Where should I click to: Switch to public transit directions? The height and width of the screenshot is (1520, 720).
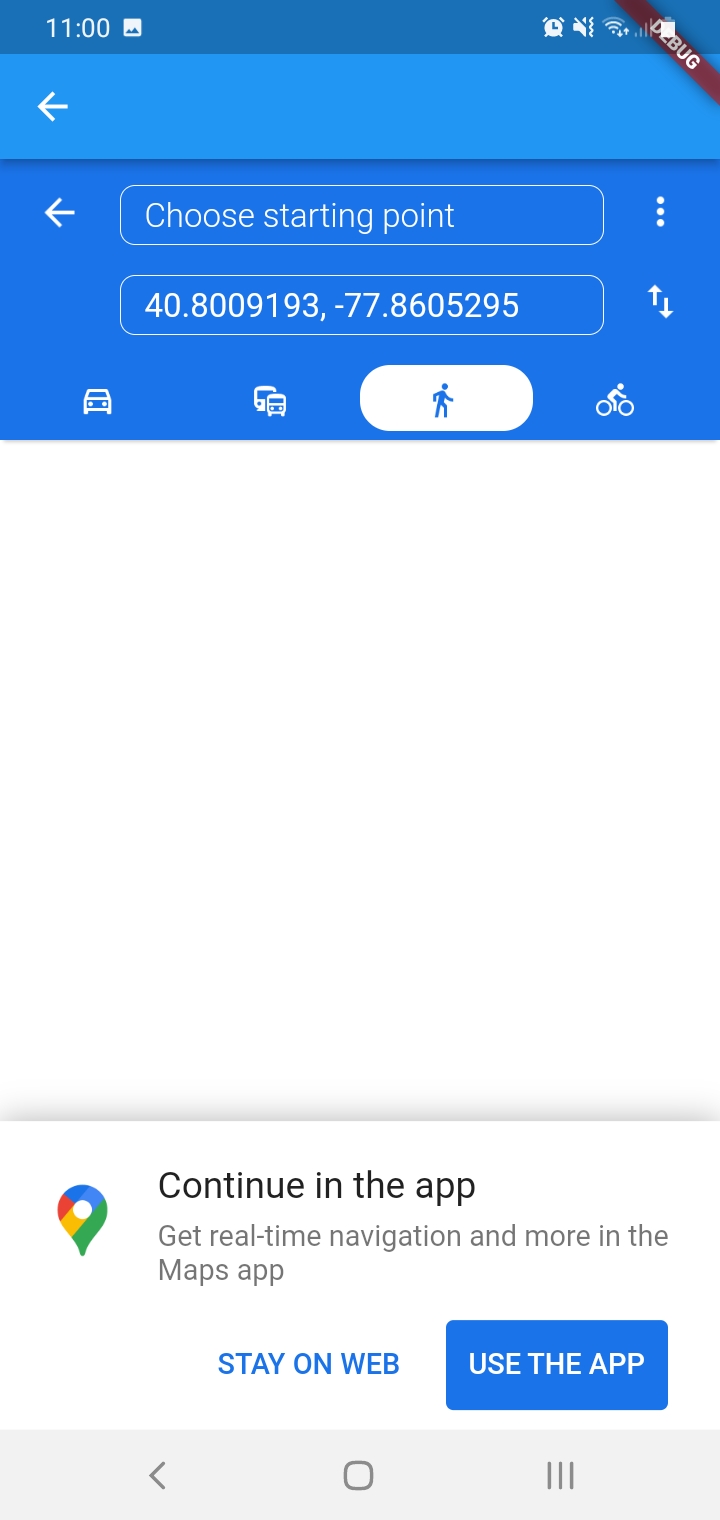(x=270, y=401)
